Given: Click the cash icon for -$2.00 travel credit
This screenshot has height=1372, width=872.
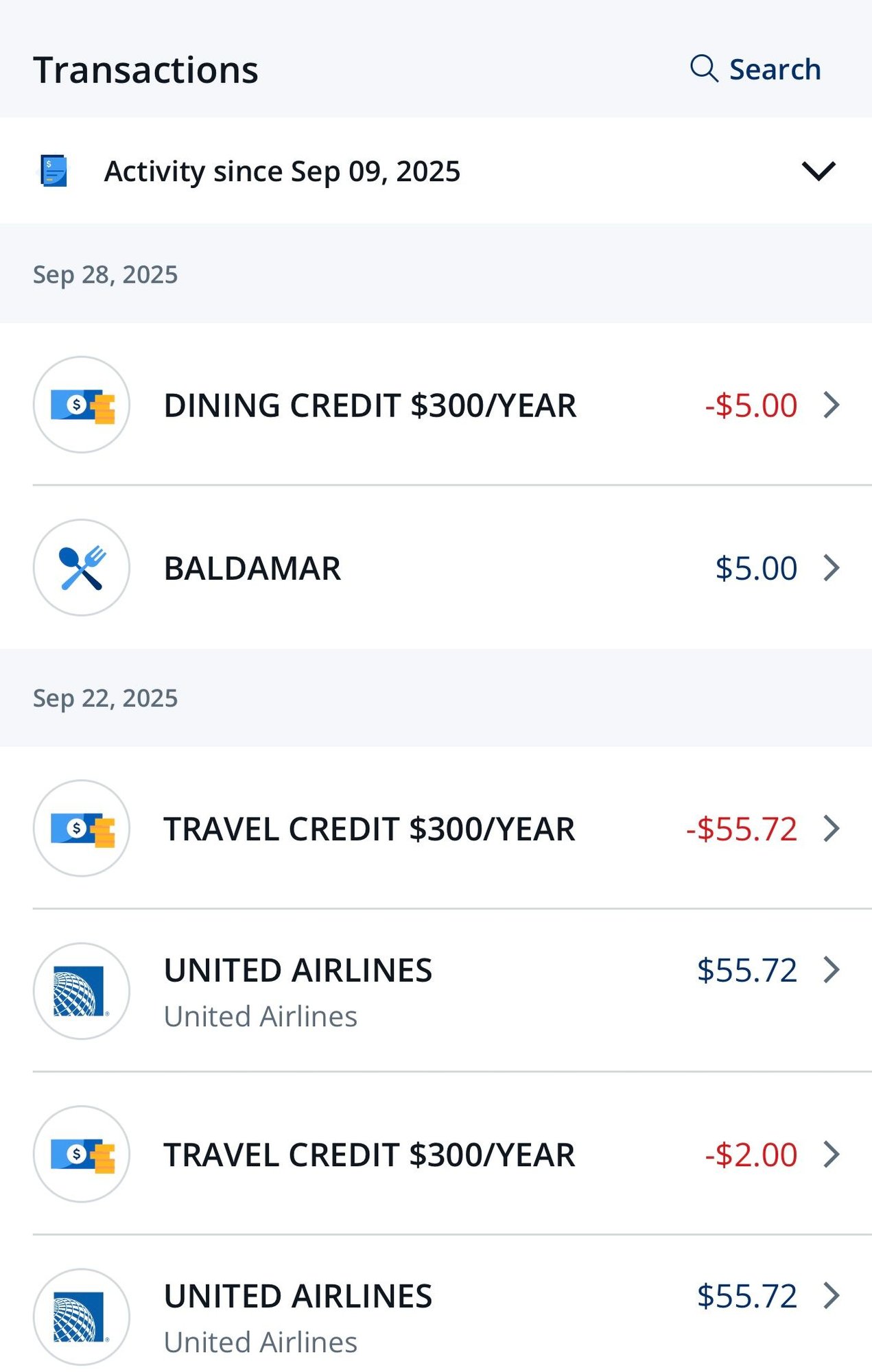Looking at the screenshot, I should [x=81, y=1155].
